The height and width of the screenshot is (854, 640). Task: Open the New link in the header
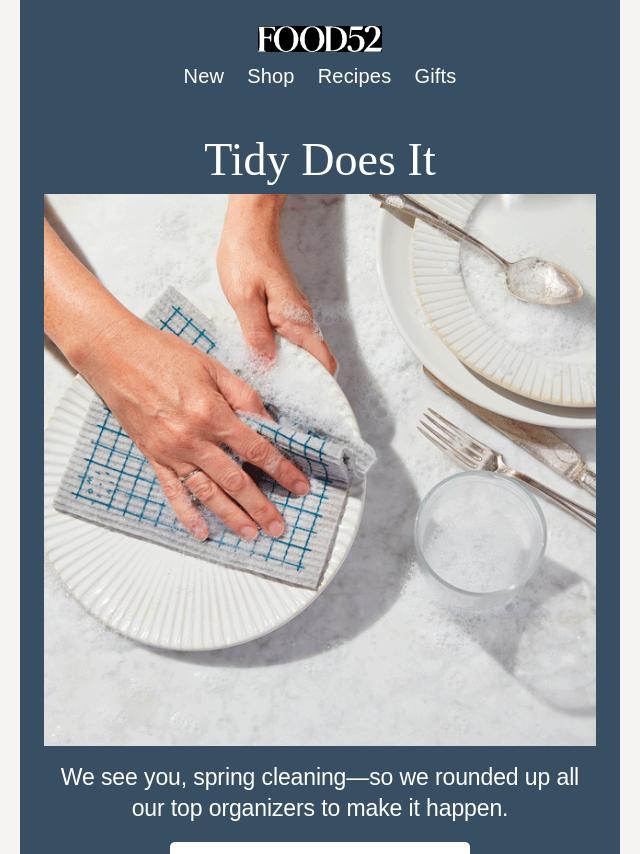pyautogui.click(x=203, y=76)
